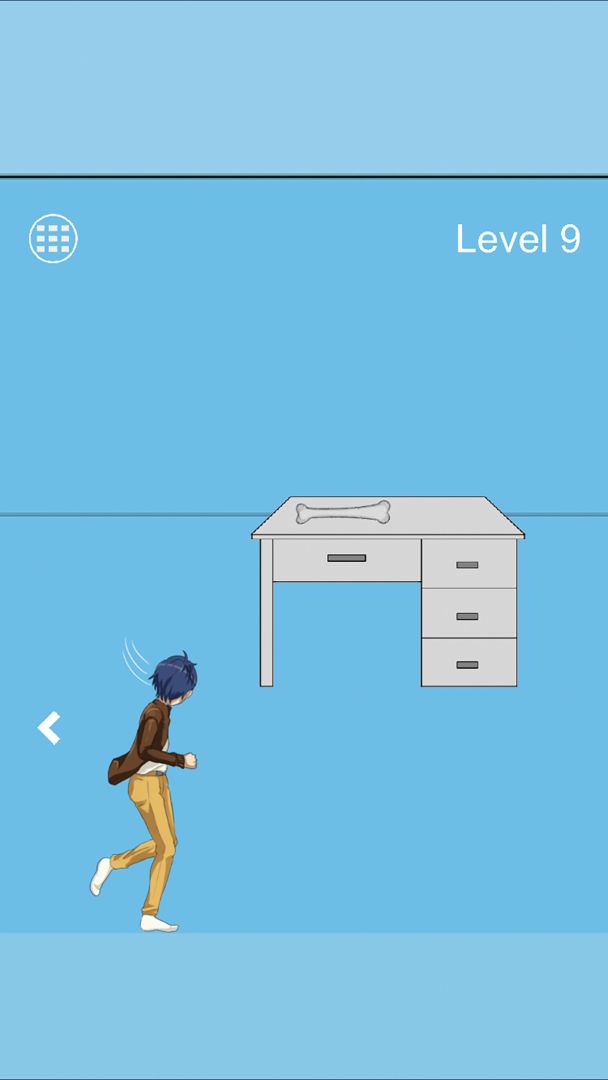
Task: Pick up the bone on the desk
Action: (x=343, y=513)
